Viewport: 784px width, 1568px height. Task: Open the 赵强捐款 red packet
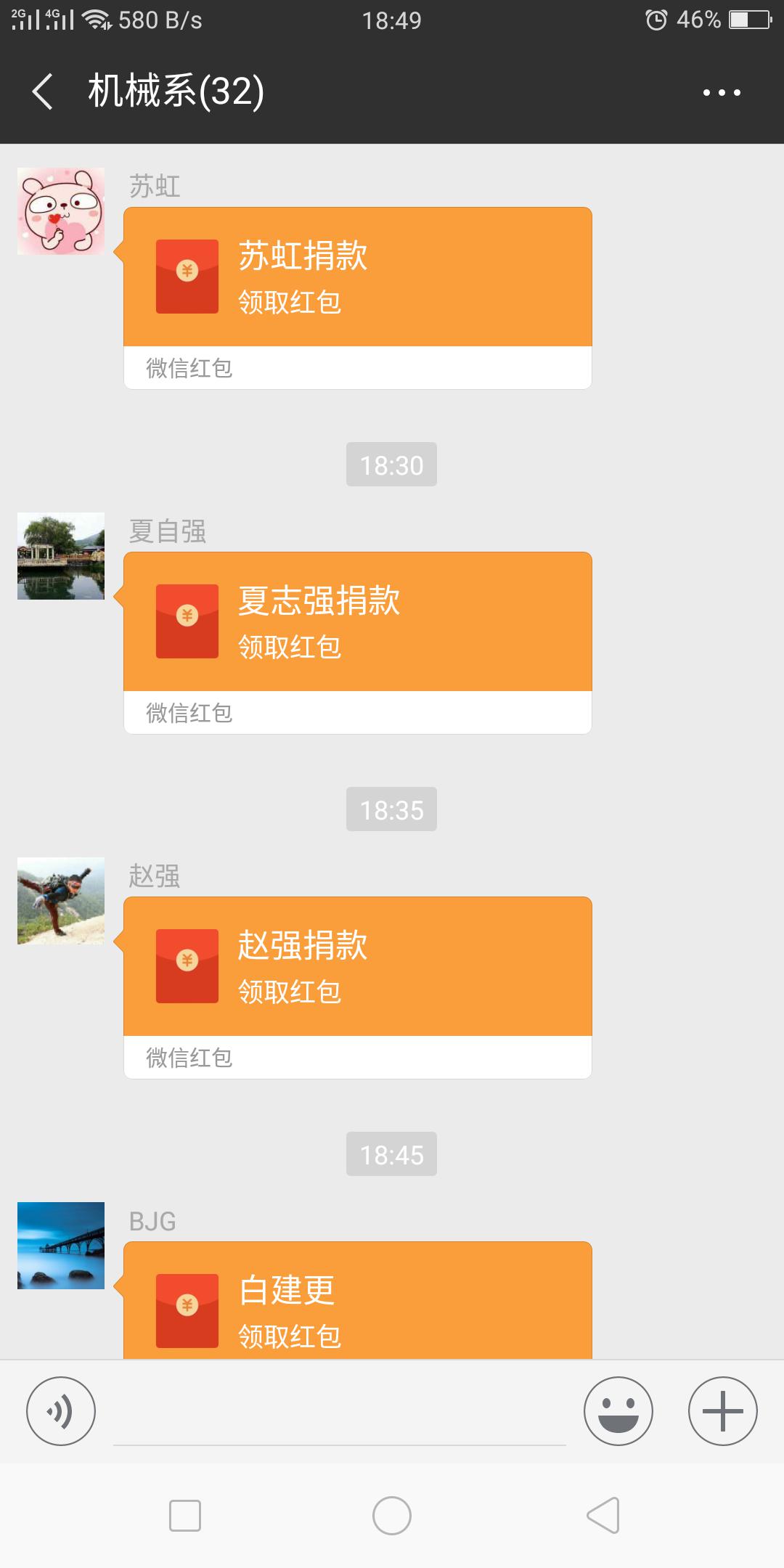[357, 967]
